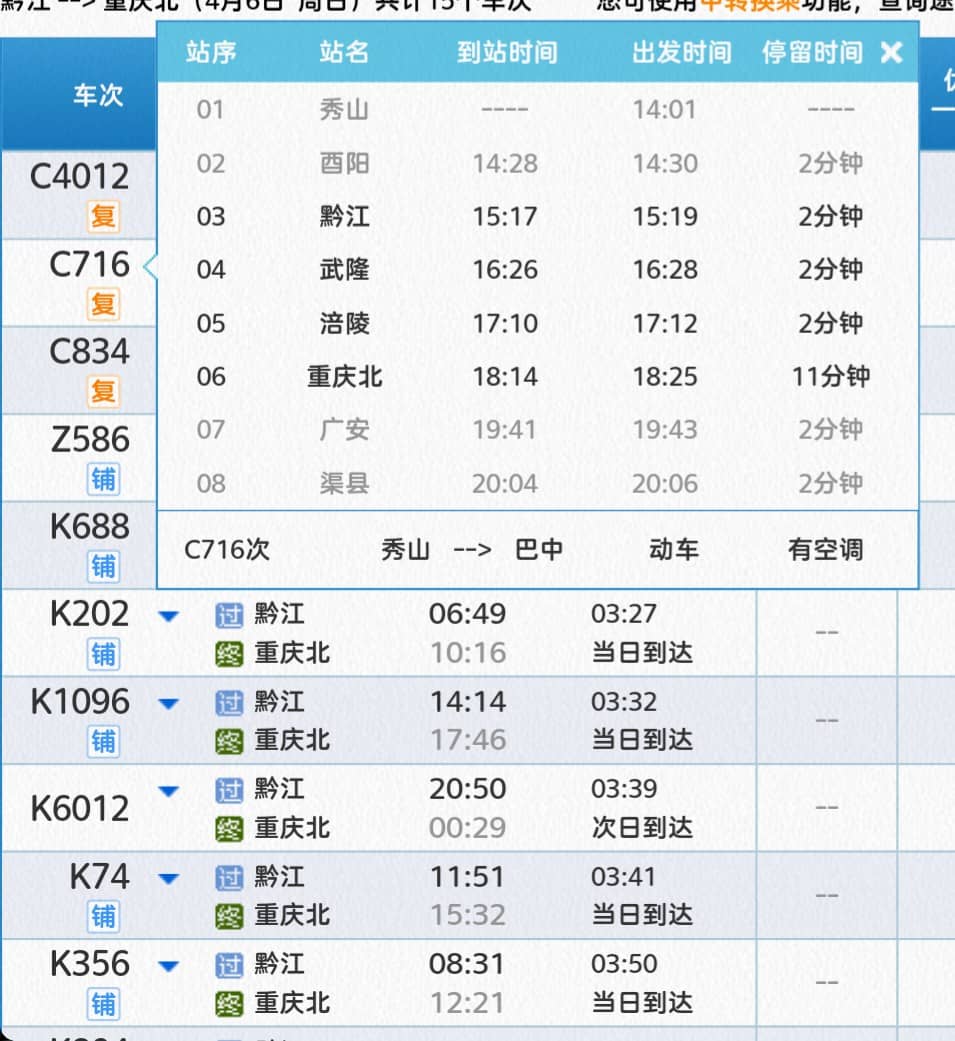Image resolution: width=955 pixels, height=1041 pixels.
Task: Open the 中转换乘 transfer link
Action: point(742,4)
